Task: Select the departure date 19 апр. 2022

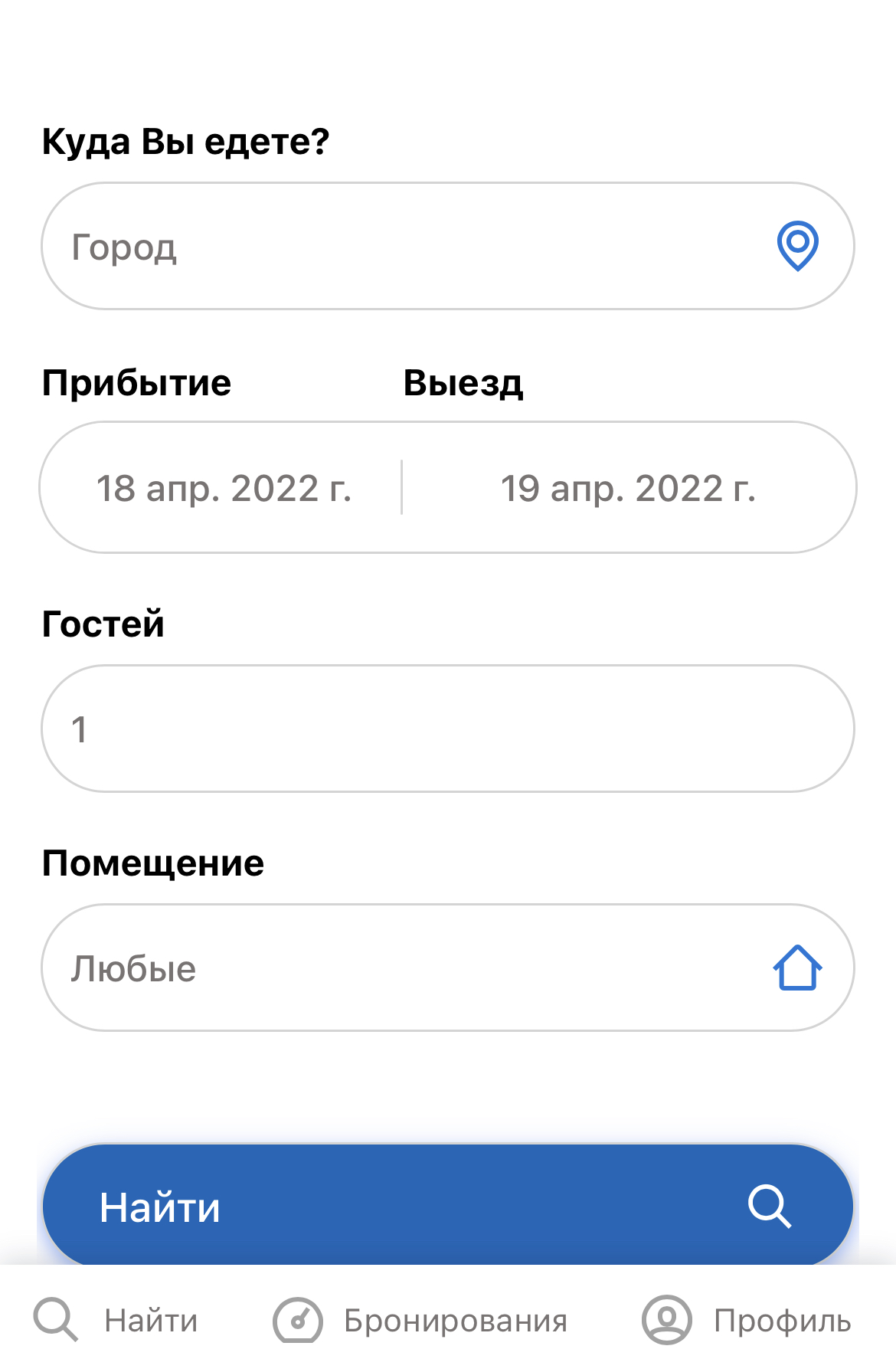Action: click(628, 488)
